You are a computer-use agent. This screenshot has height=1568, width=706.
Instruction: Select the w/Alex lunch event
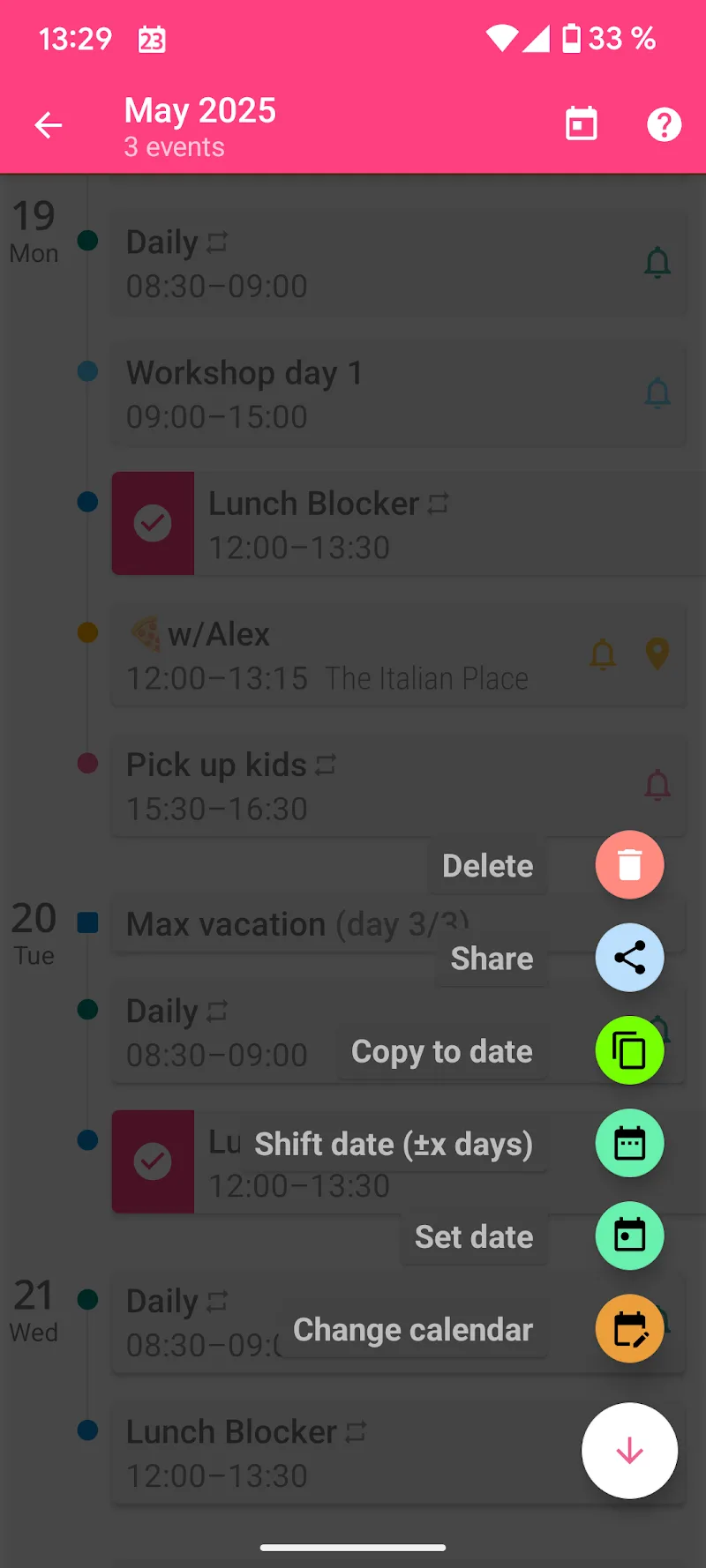tap(353, 655)
